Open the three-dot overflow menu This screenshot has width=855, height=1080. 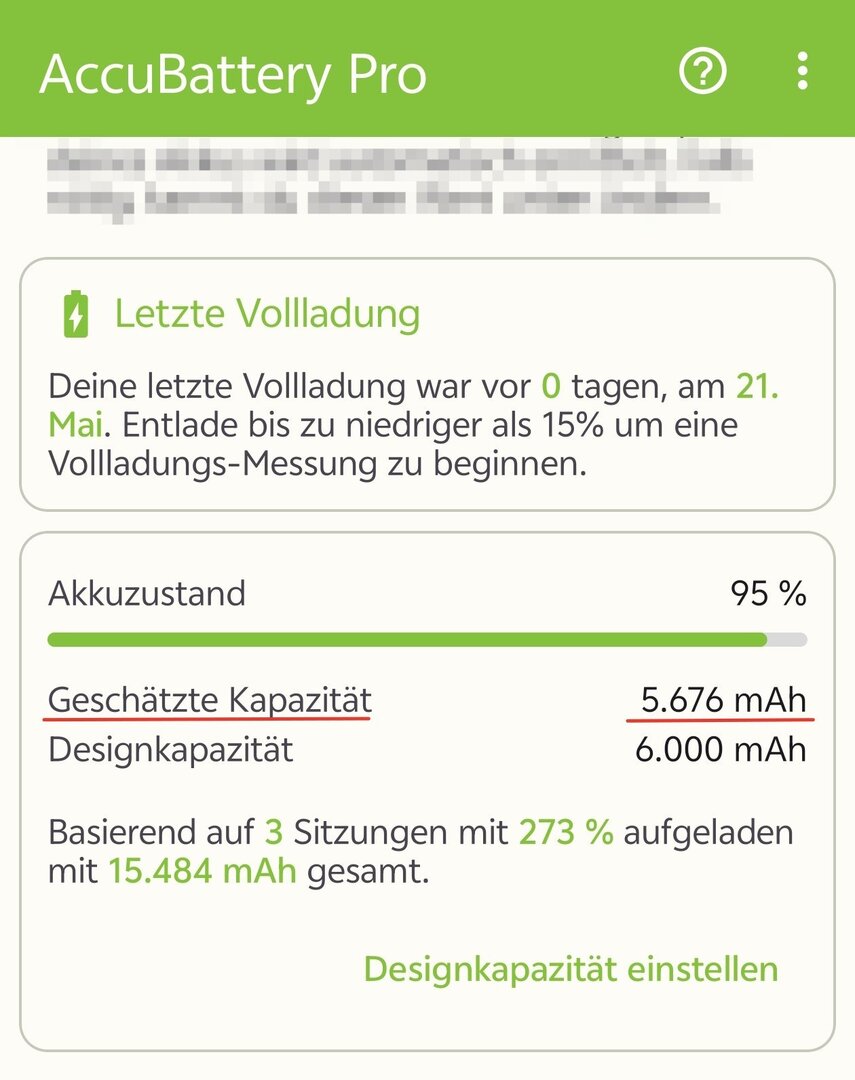(x=802, y=72)
